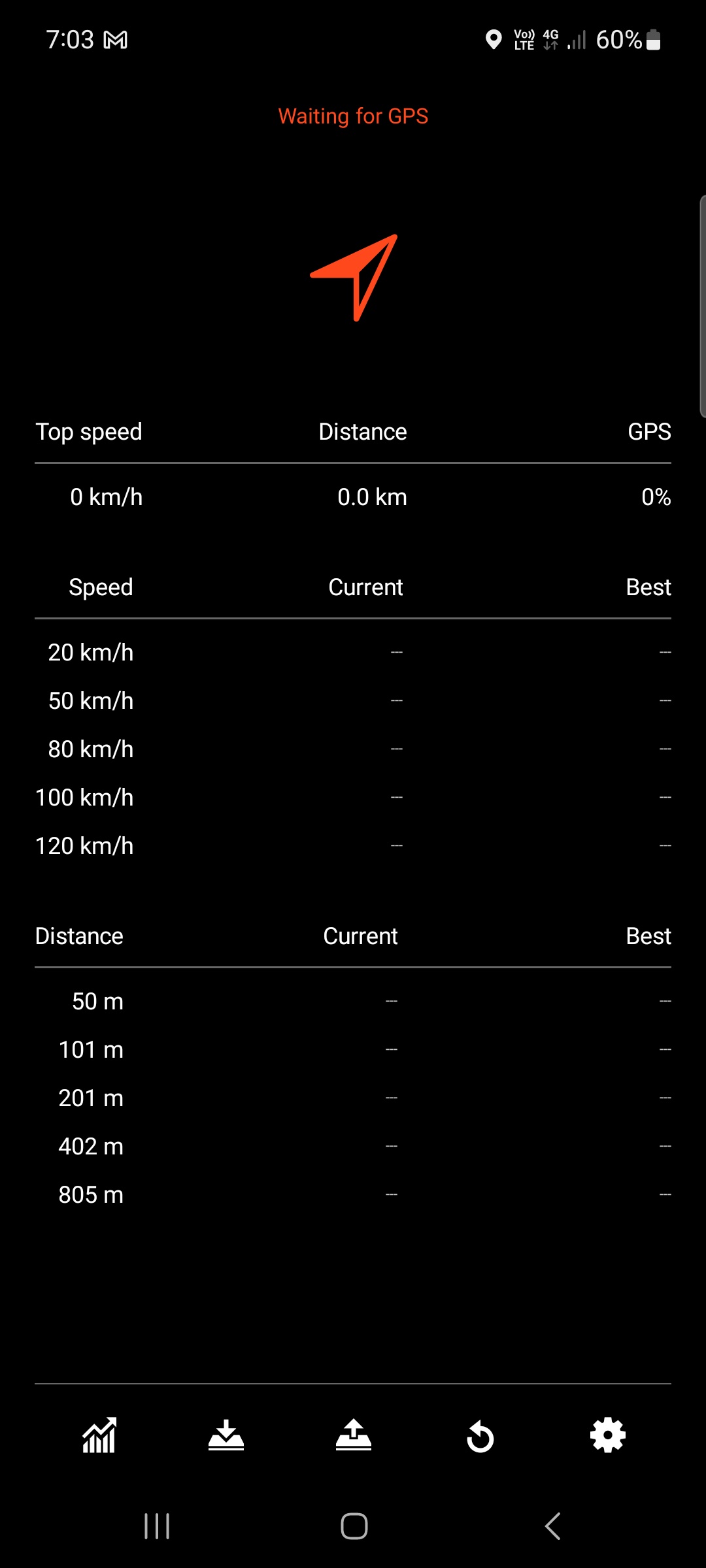Go back using the system back button
The image size is (706, 1568).
[x=552, y=1526]
